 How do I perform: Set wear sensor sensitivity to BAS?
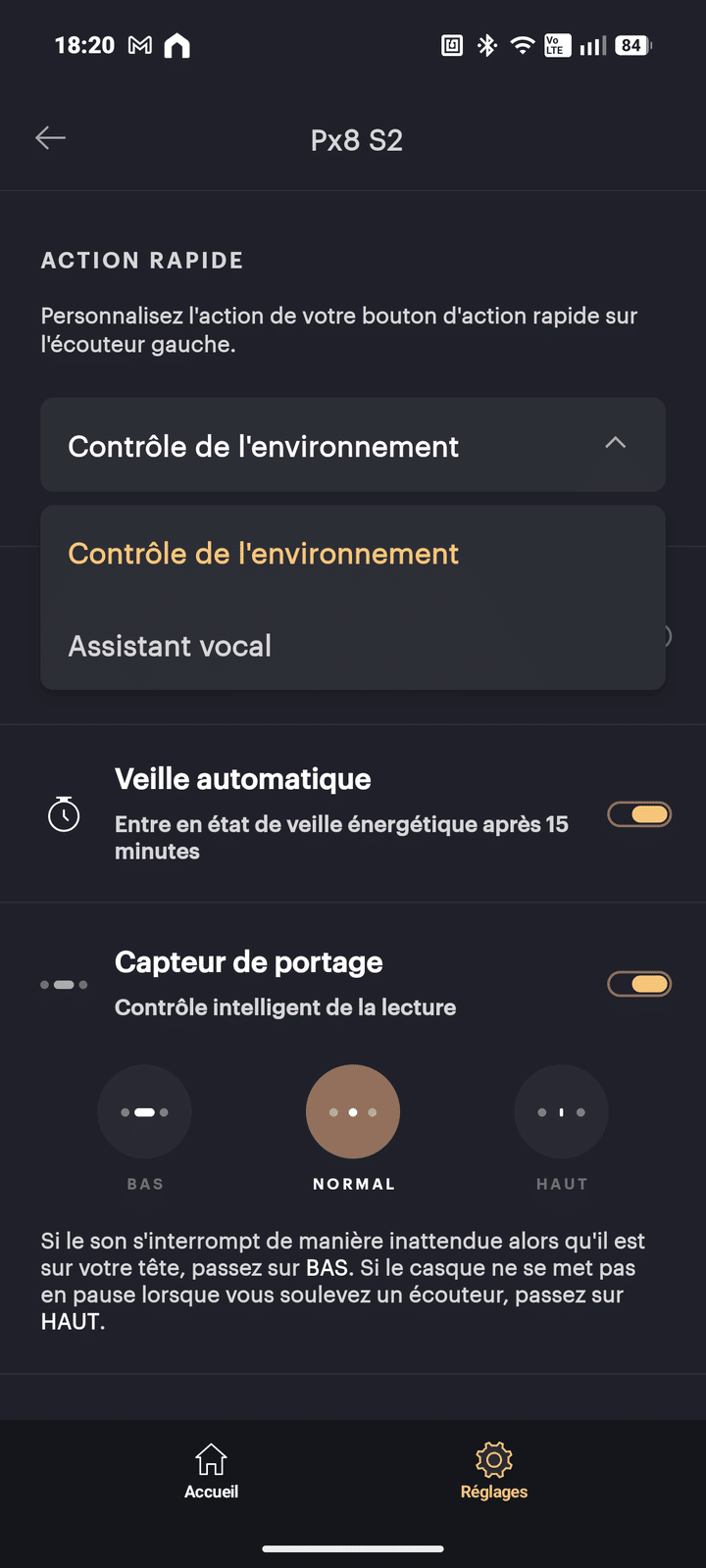click(x=144, y=1112)
